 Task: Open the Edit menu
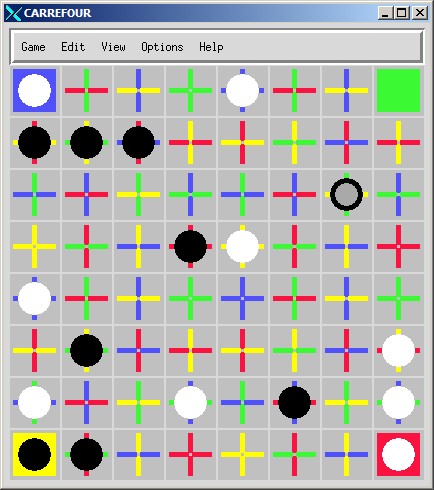pyautogui.click(x=73, y=47)
